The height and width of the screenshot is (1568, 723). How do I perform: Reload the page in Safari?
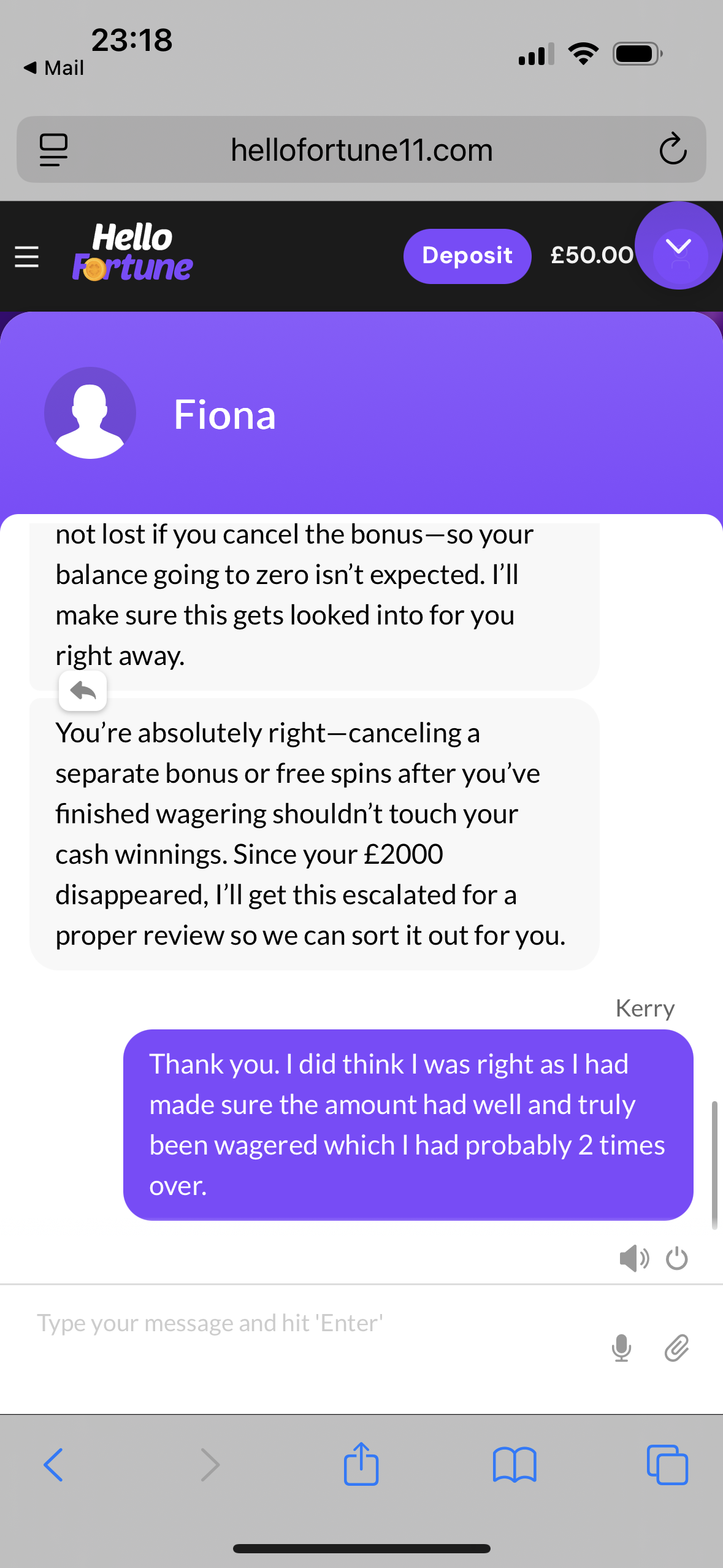[673, 149]
